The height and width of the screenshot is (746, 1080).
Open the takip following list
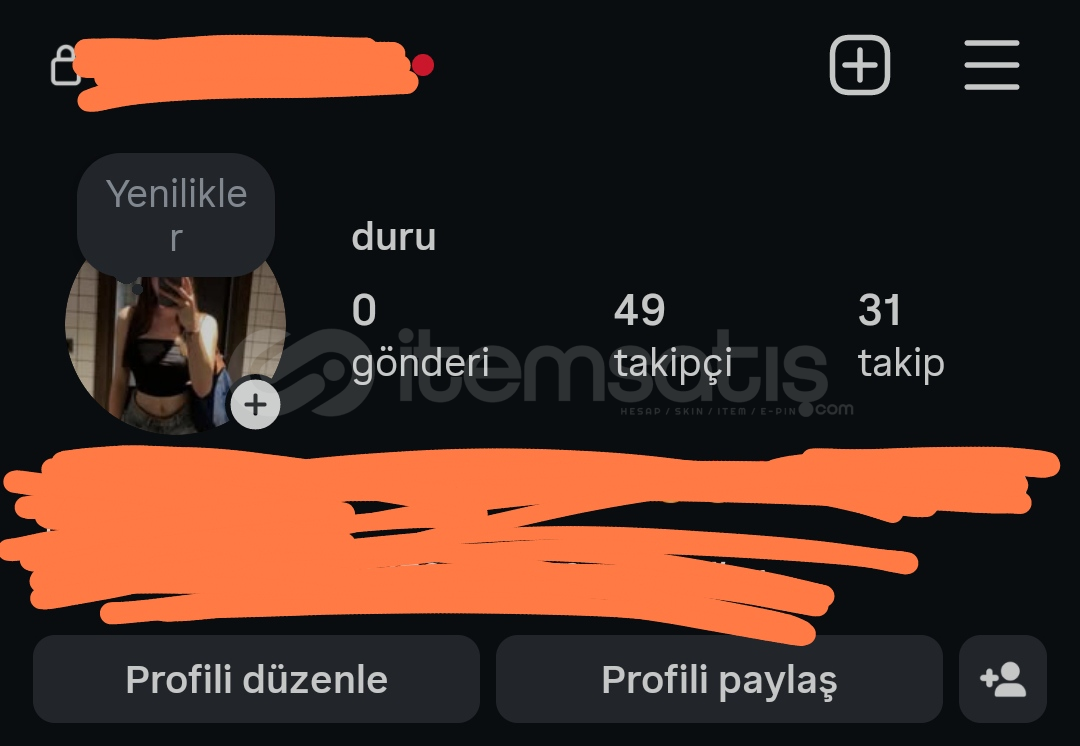coord(900,337)
